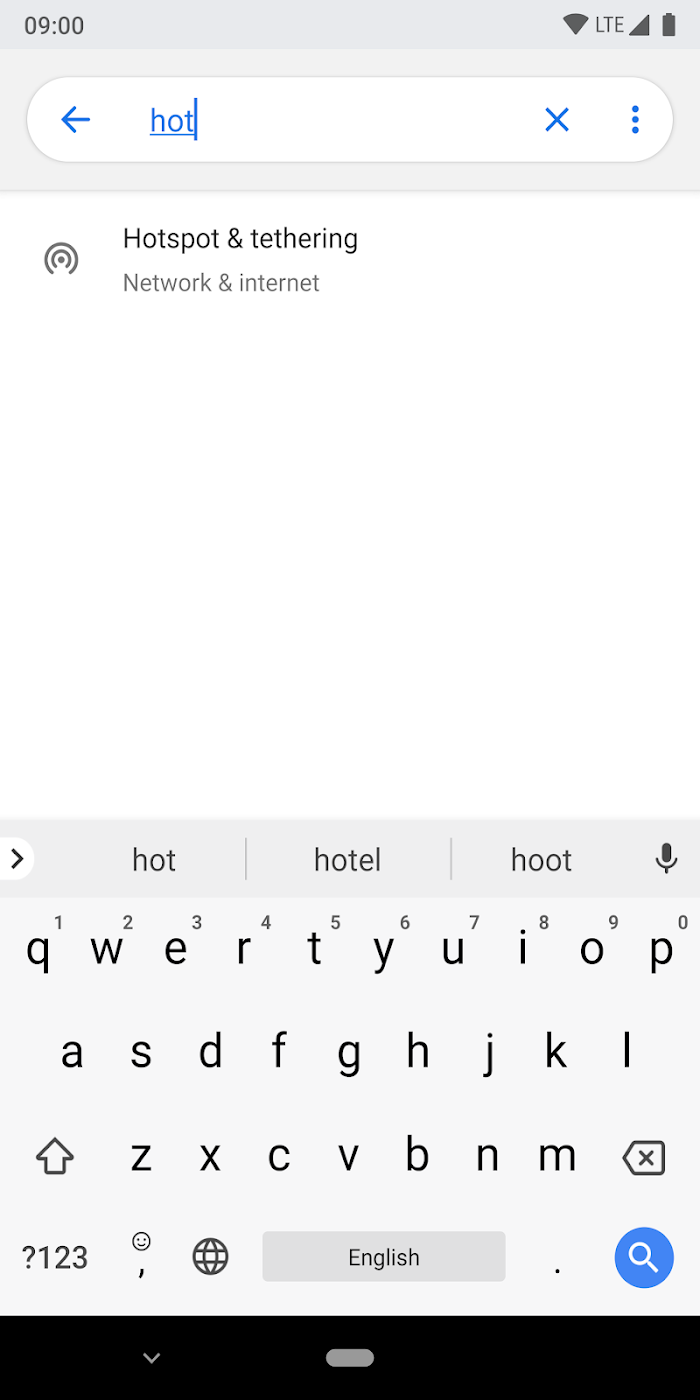700x1400 pixels.
Task: Change keyboard language with the globe key
Action: point(210,1257)
